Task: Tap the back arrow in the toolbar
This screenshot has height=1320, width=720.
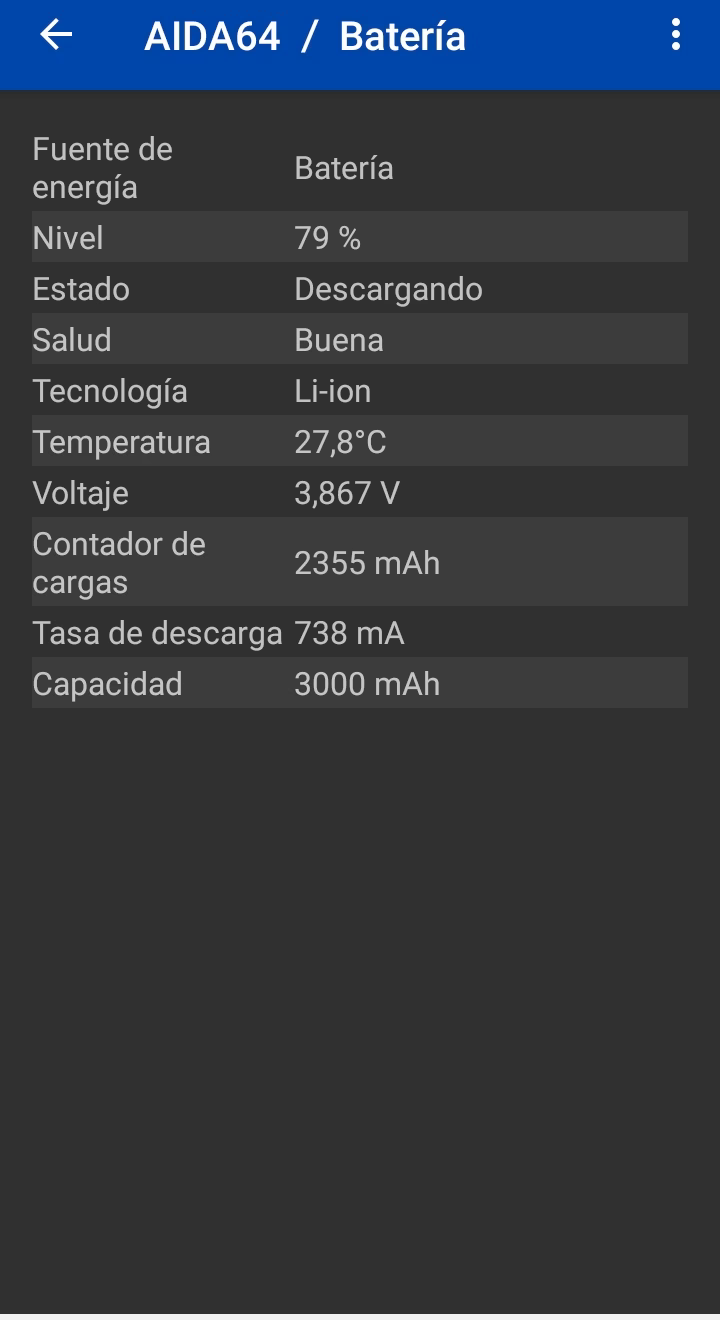Action: click(55, 37)
